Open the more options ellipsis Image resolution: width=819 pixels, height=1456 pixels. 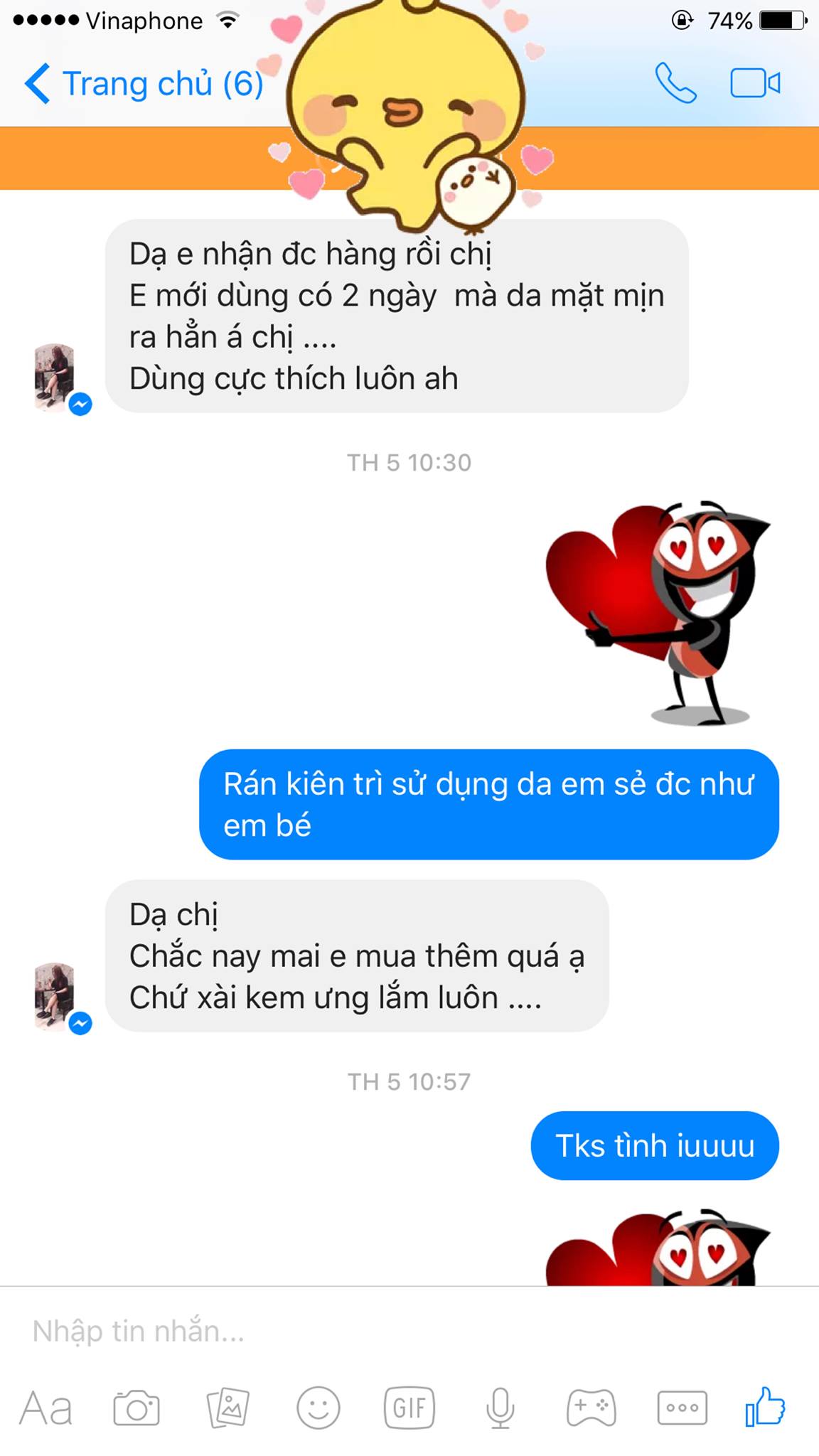click(682, 1408)
